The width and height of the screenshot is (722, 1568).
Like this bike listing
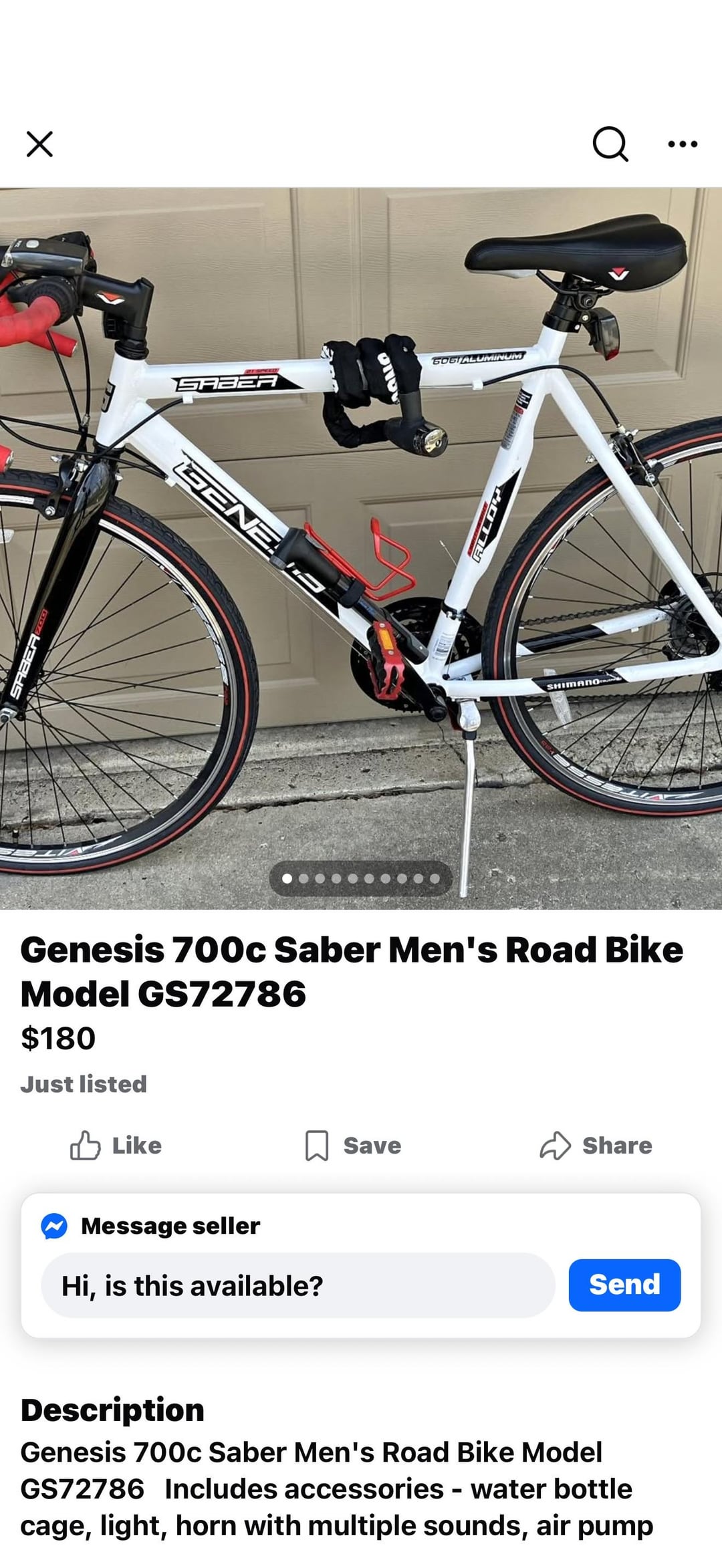click(x=116, y=1146)
